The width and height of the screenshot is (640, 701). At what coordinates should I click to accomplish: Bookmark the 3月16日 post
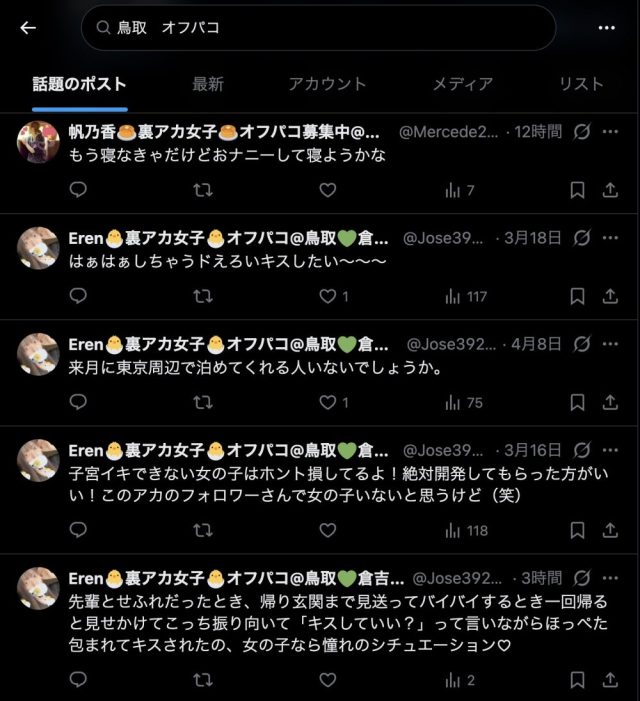pos(577,530)
